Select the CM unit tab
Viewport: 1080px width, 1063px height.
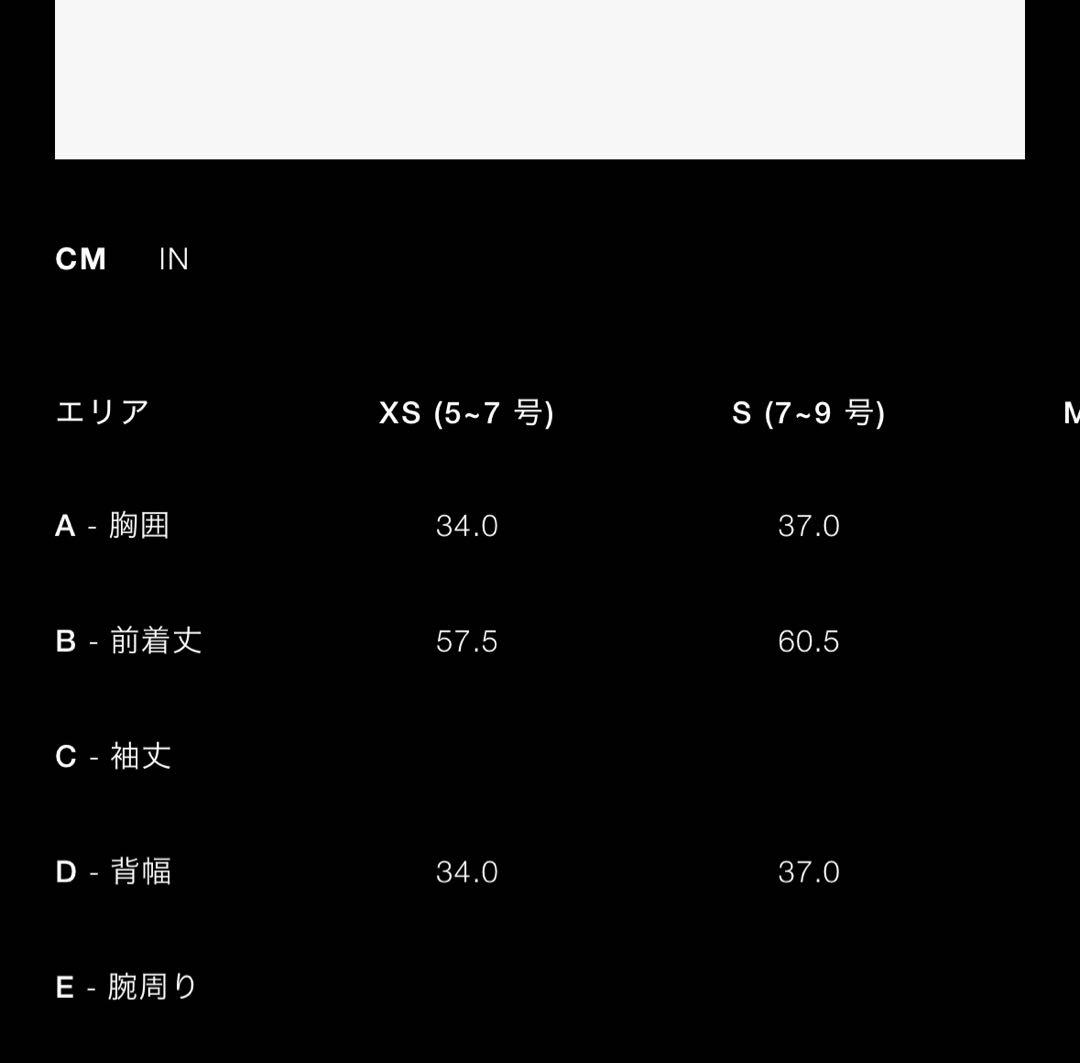(81, 259)
